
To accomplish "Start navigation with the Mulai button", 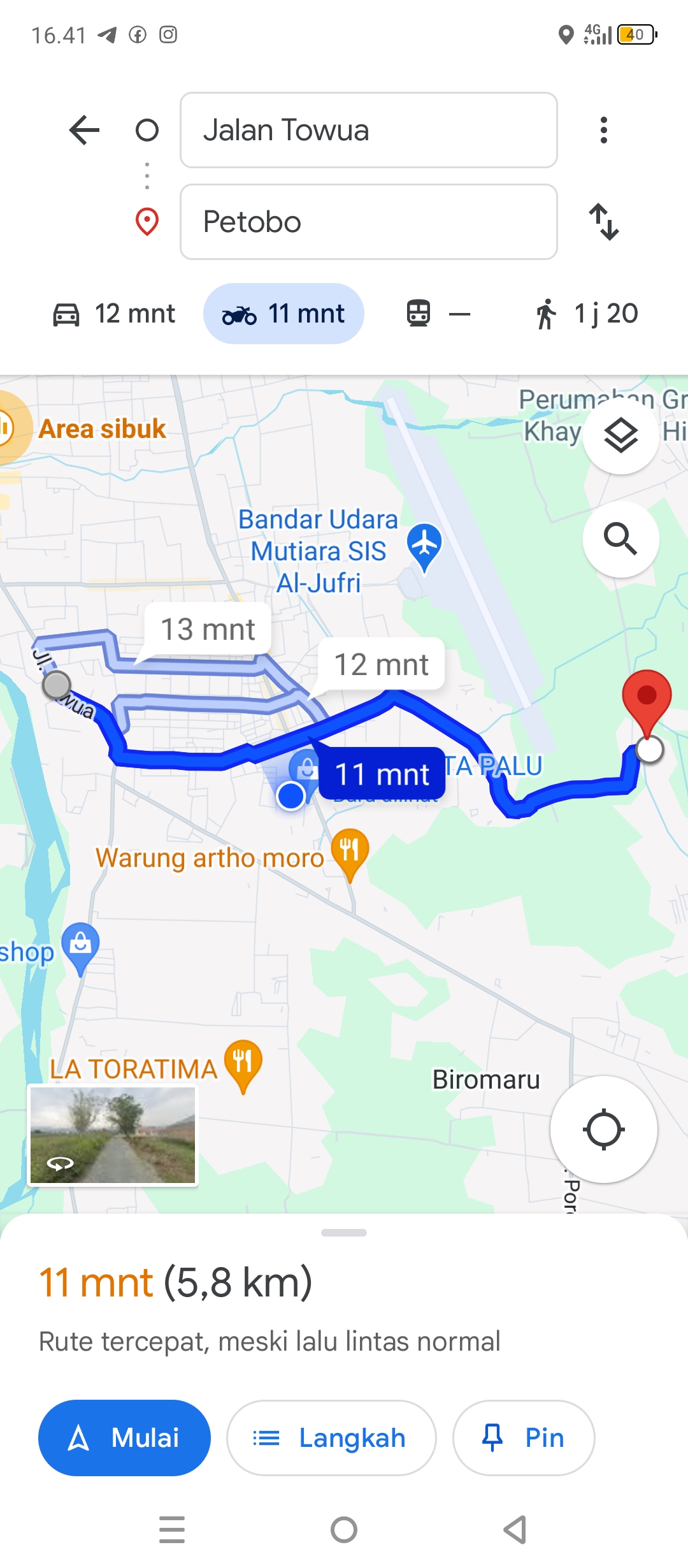I will [124, 1438].
